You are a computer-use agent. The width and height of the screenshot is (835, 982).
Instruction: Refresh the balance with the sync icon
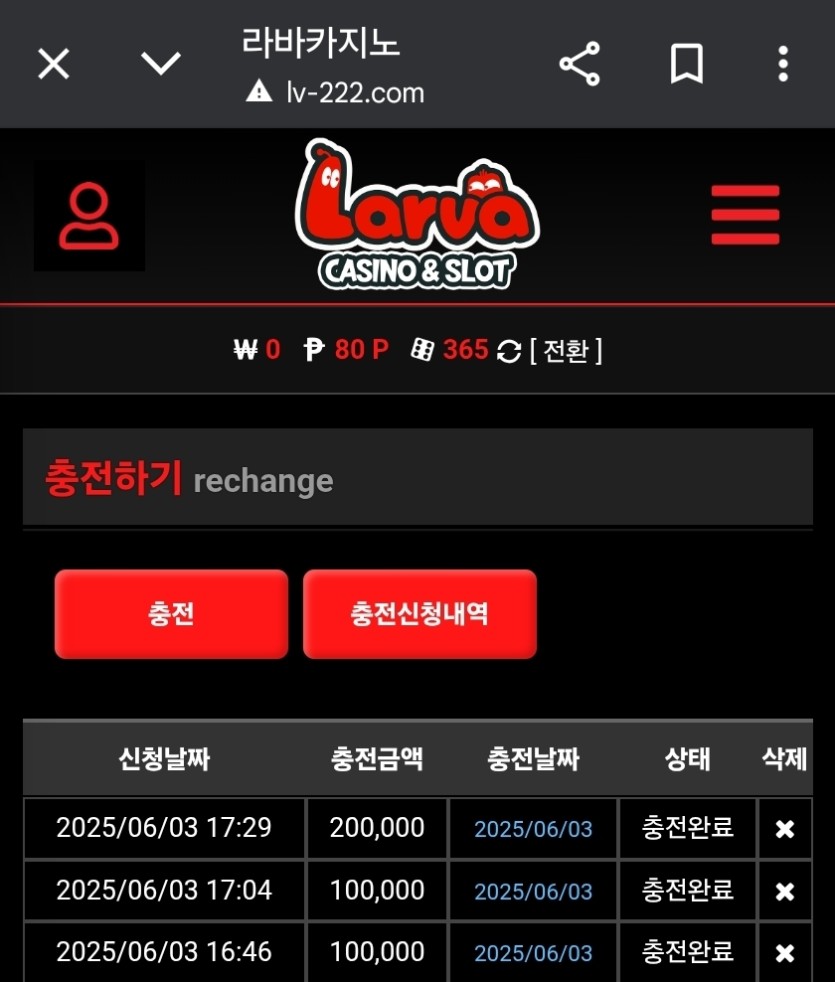[509, 352]
